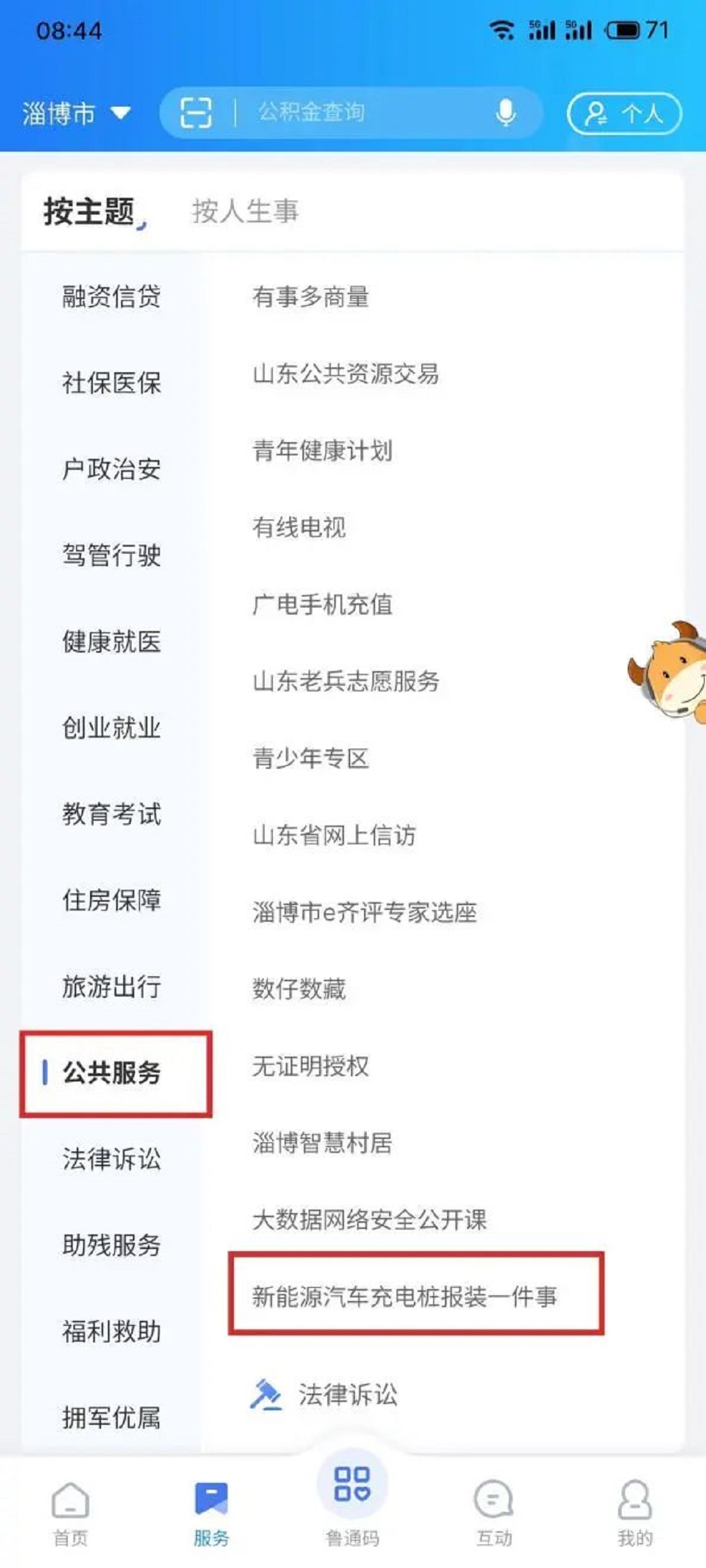
Task: Open the 公积金查询 search field
Action: pos(360,112)
